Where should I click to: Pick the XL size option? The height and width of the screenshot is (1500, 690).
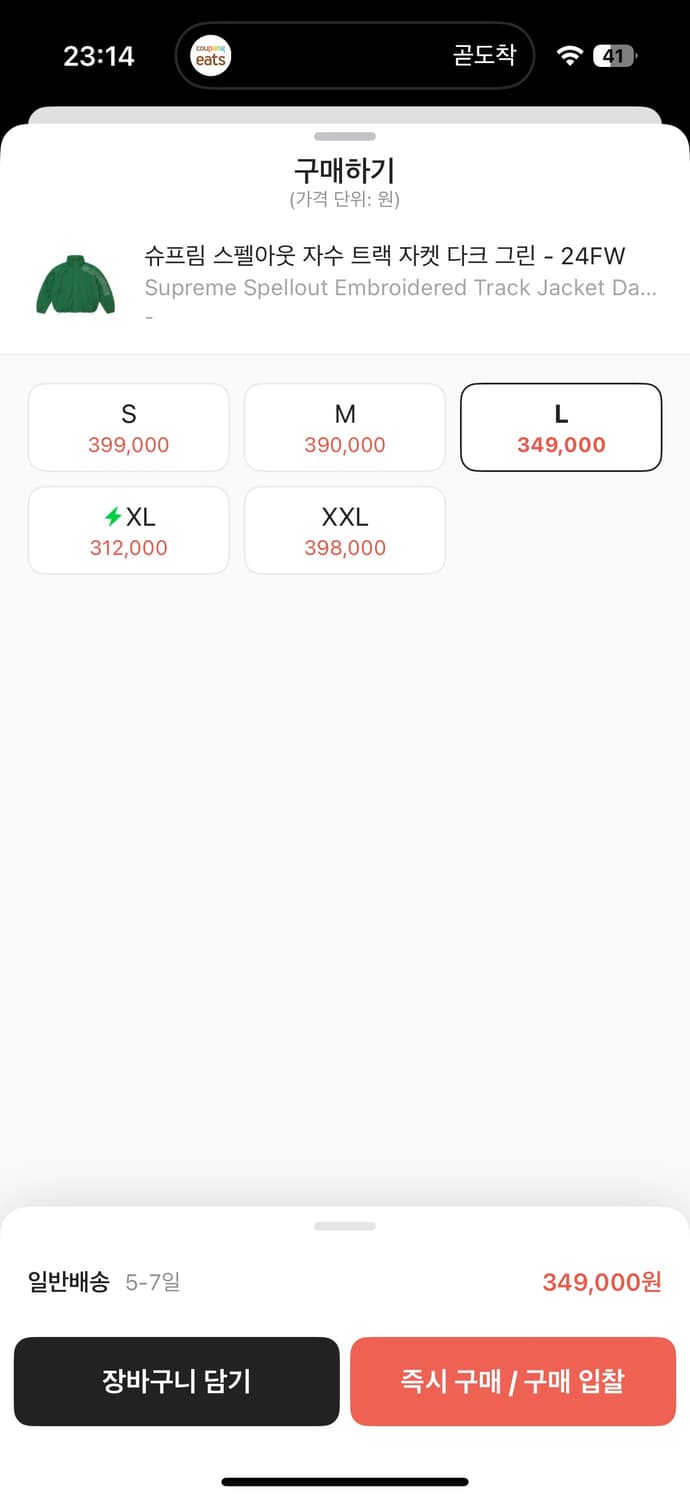[x=129, y=530]
